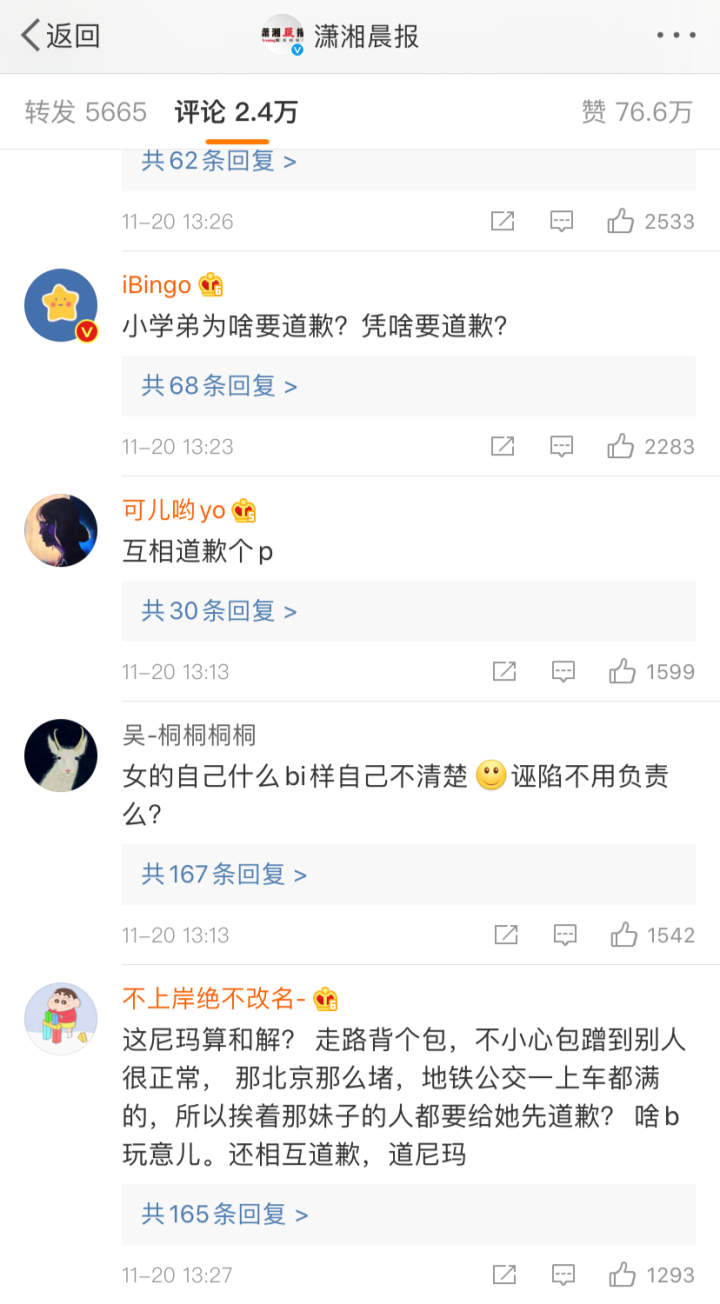
Task: View 共30条回复 under 可儿哟yo's comment
Action: (x=219, y=611)
